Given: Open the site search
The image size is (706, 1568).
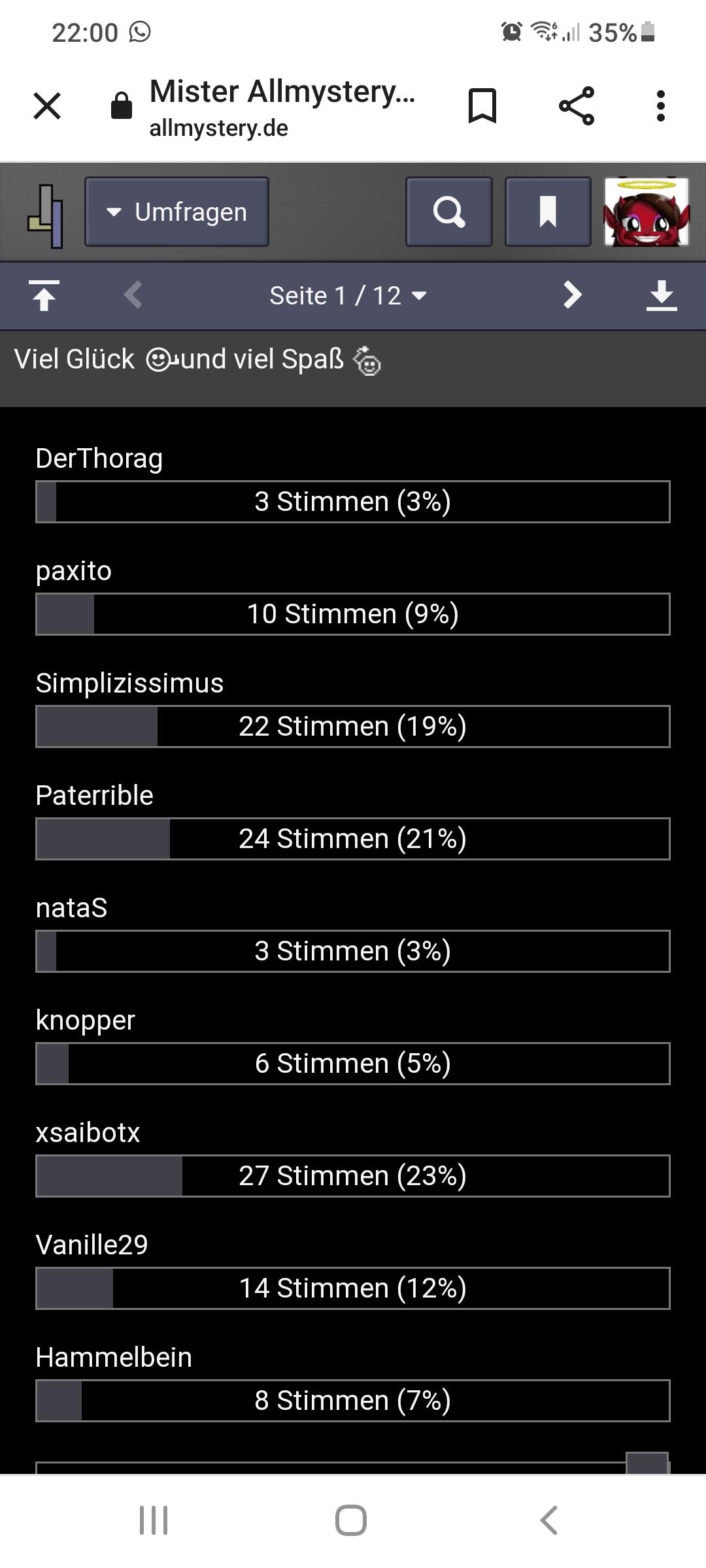Looking at the screenshot, I should pyautogui.click(x=449, y=212).
